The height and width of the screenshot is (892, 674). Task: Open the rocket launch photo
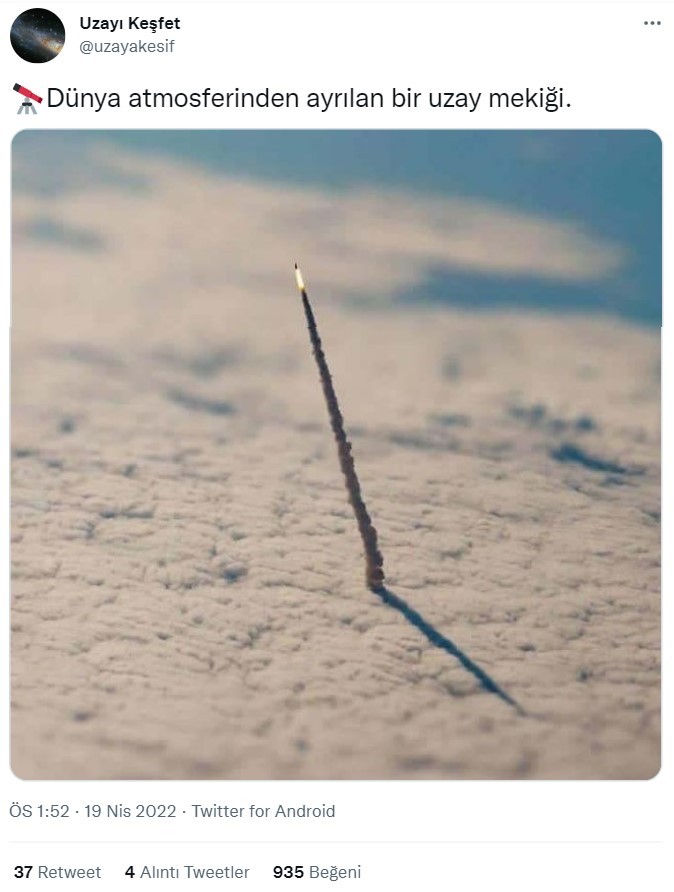(x=336, y=455)
